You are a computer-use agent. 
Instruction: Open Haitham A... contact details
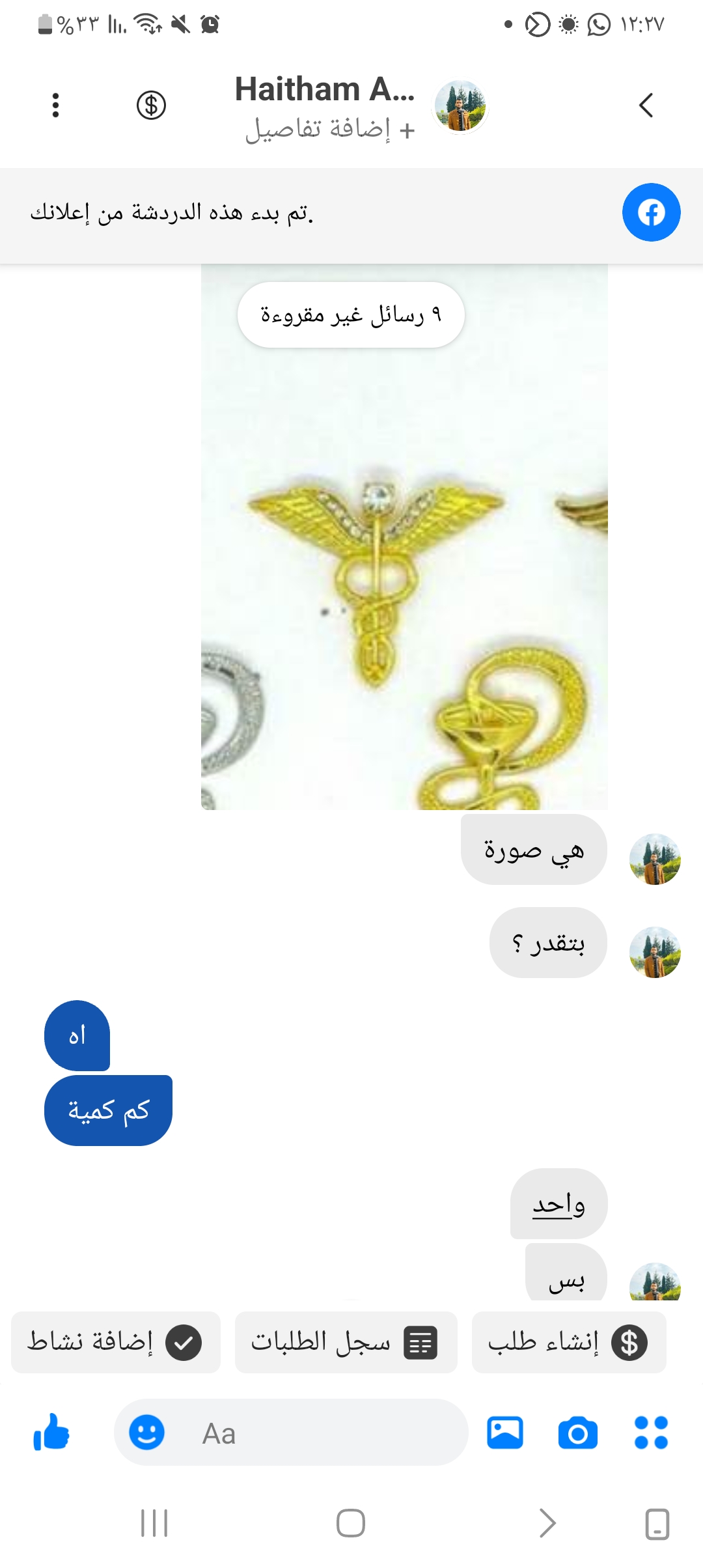[x=325, y=89]
